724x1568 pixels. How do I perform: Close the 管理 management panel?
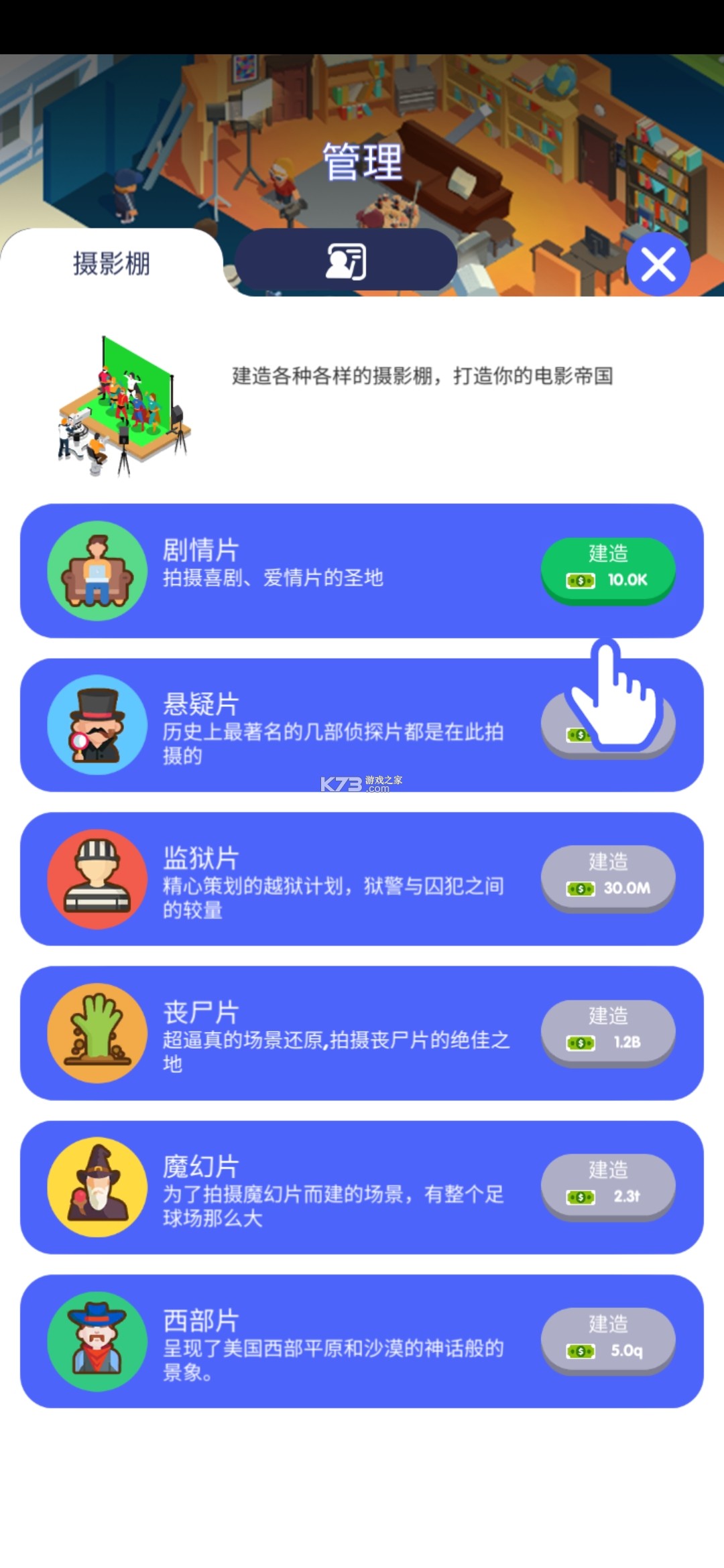tap(658, 264)
